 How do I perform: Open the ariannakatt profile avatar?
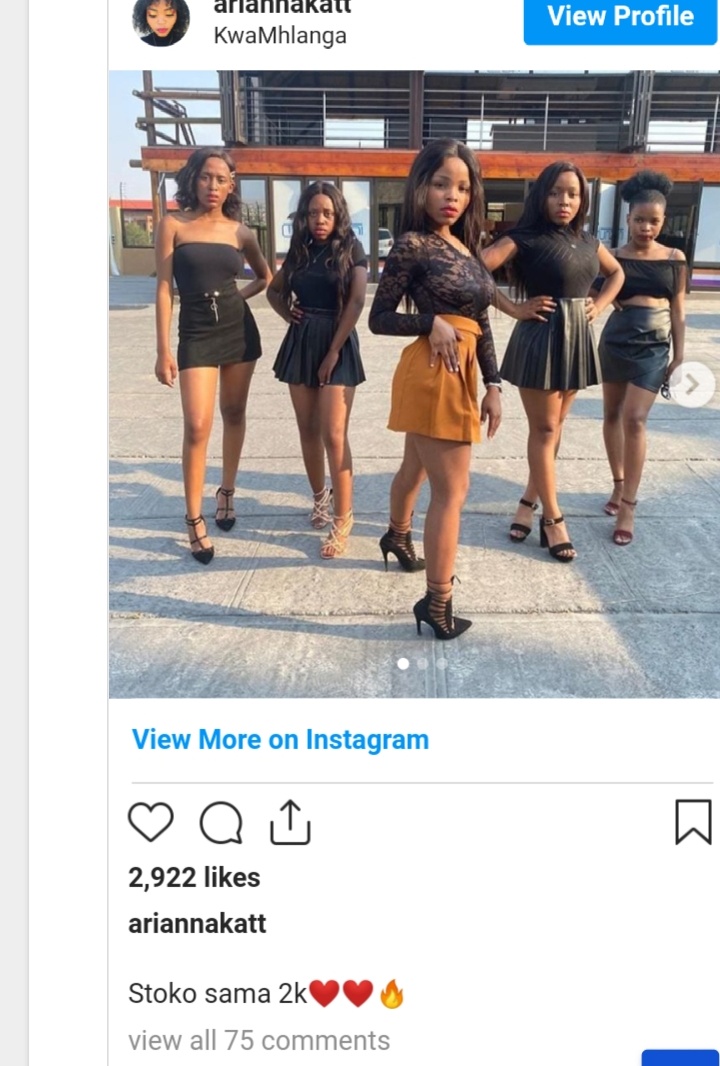pyautogui.click(x=161, y=21)
